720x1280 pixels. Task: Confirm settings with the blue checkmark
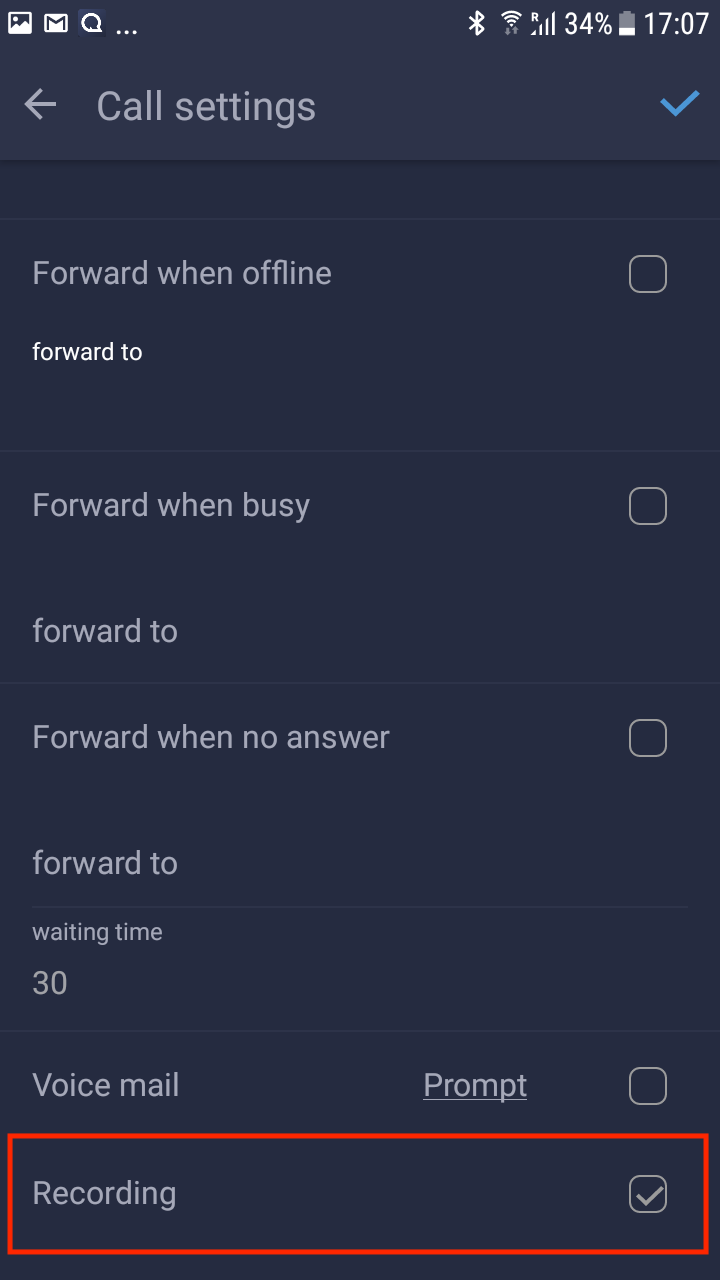click(679, 104)
